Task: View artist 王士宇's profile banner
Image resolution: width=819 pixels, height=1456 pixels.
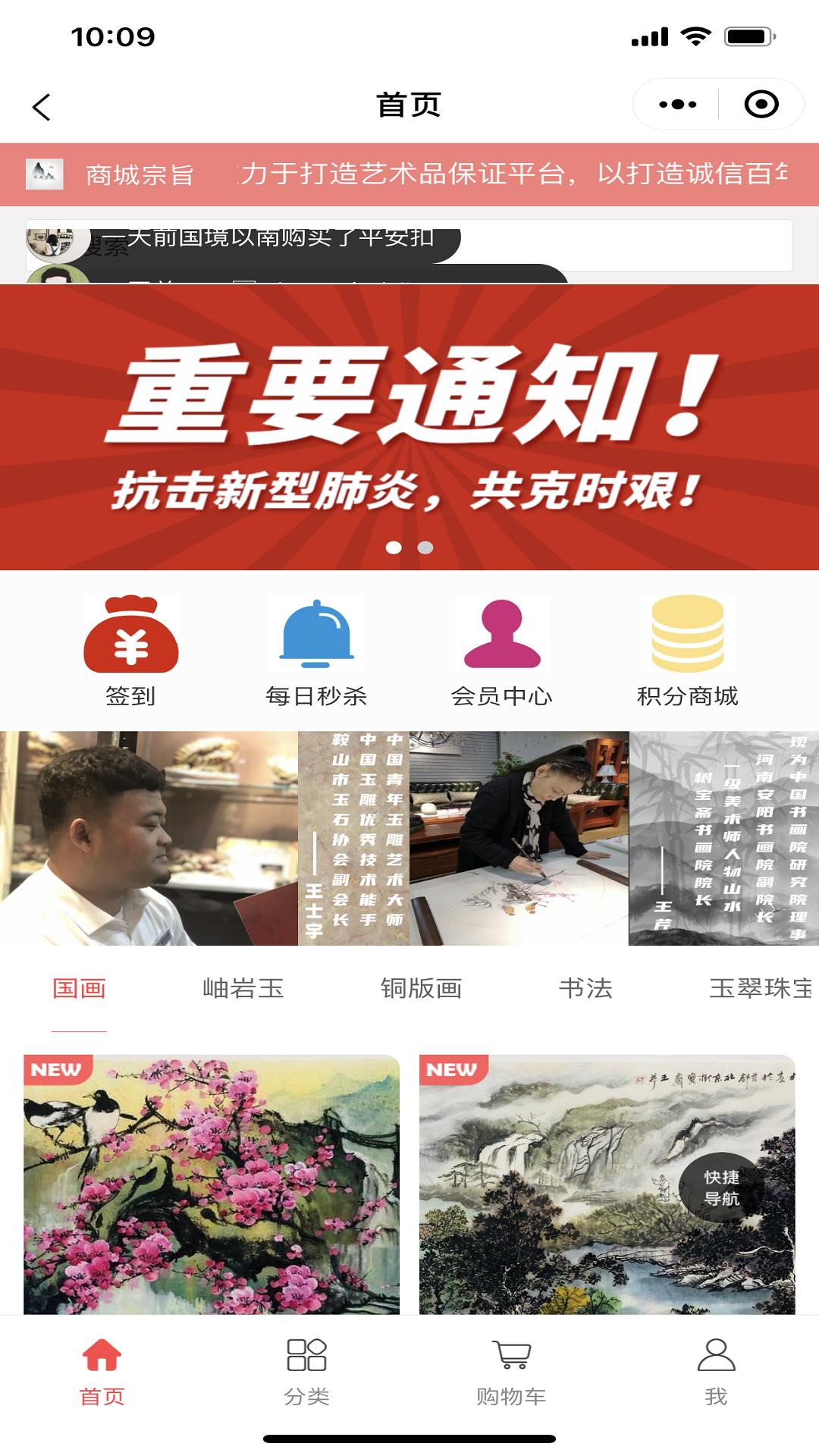Action: (x=205, y=838)
